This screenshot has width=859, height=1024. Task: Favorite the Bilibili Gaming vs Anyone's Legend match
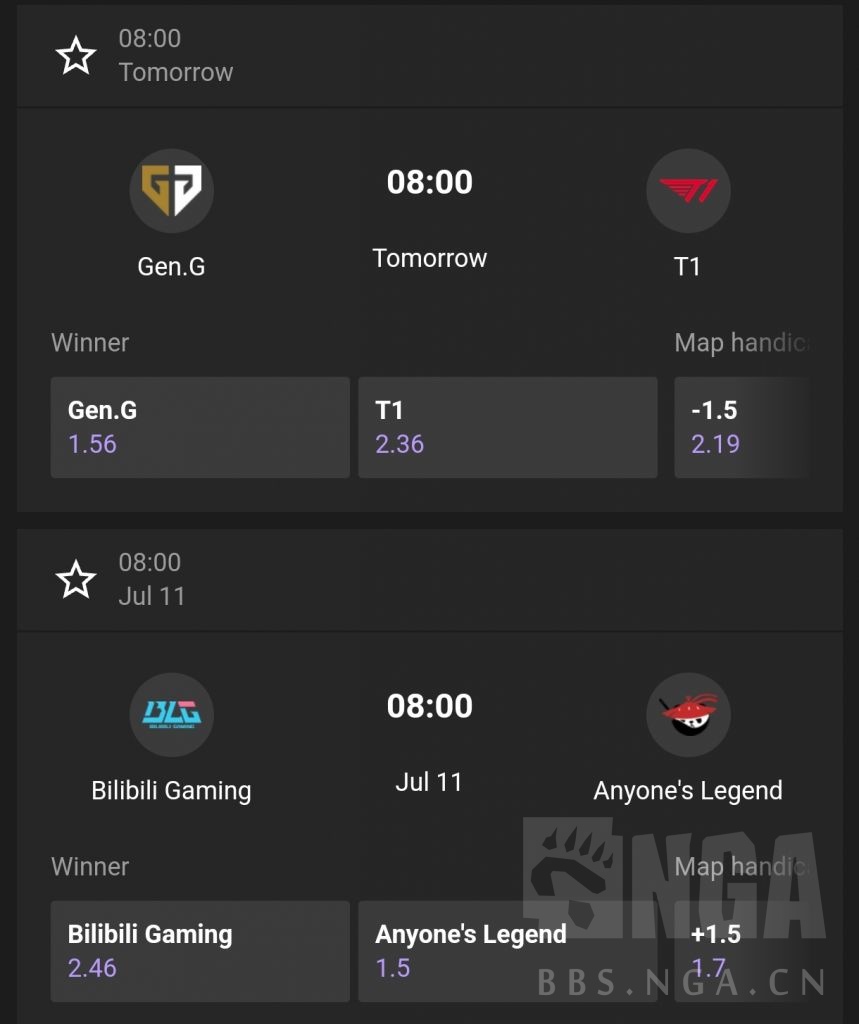[76, 580]
